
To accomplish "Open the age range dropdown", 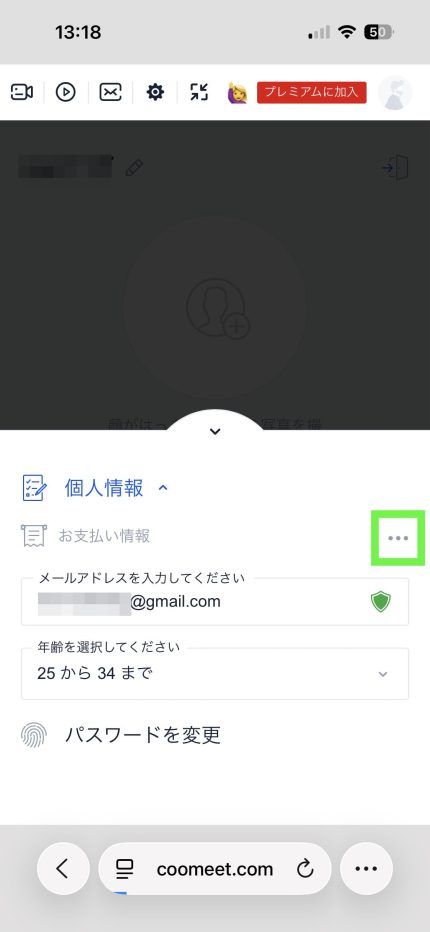I will (x=215, y=673).
